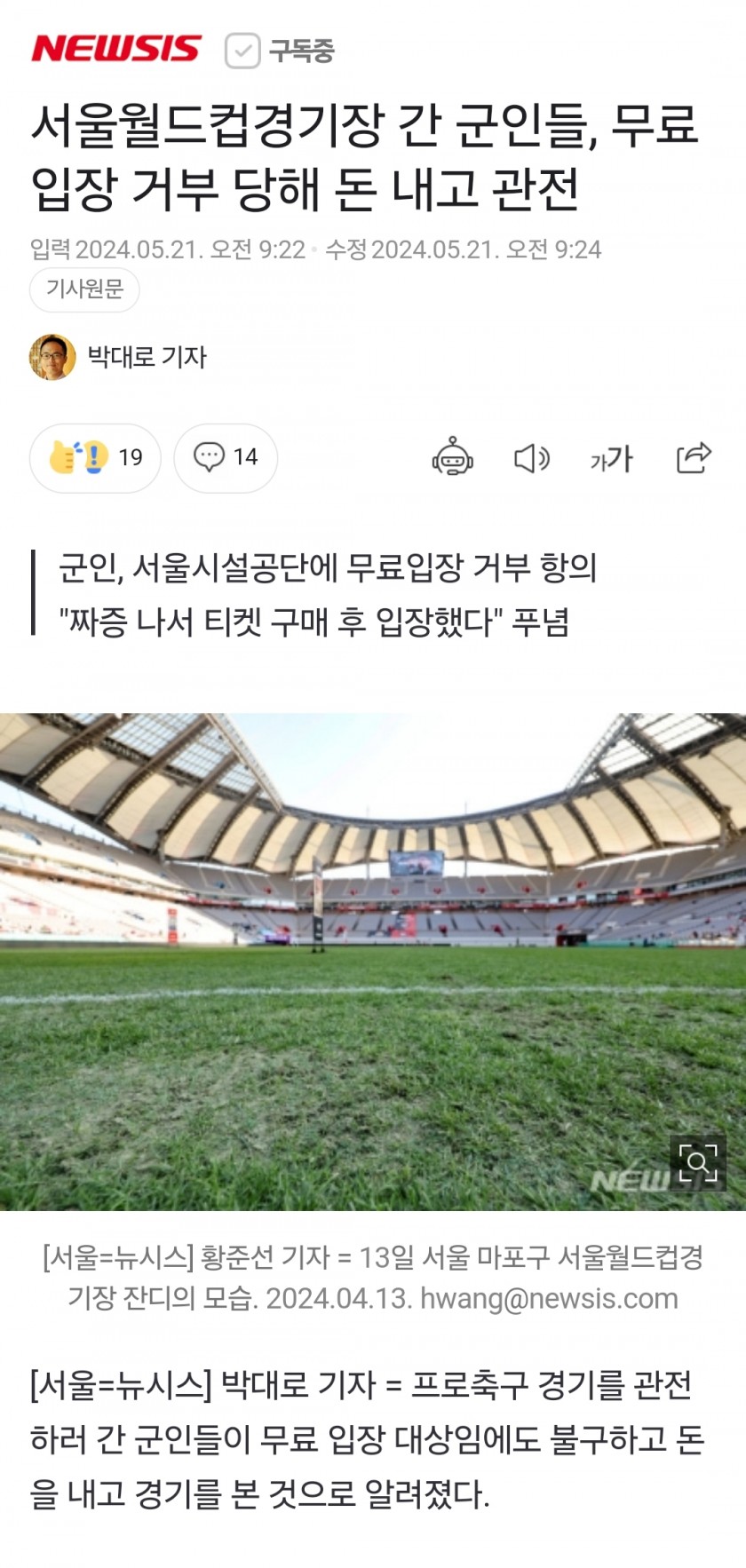Change font size with the 가가 icon

(x=611, y=458)
